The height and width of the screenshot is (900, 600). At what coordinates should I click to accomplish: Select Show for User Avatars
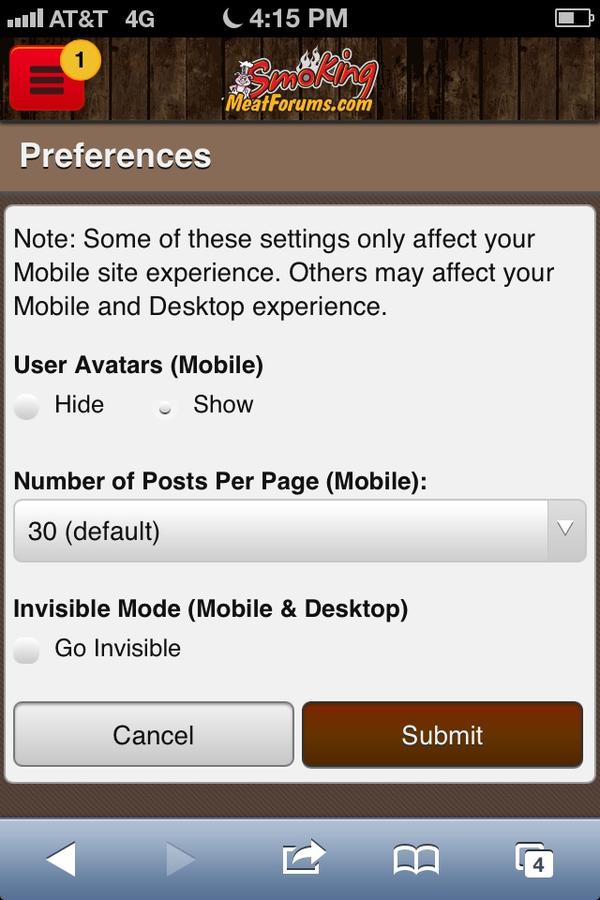tap(166, 407)
